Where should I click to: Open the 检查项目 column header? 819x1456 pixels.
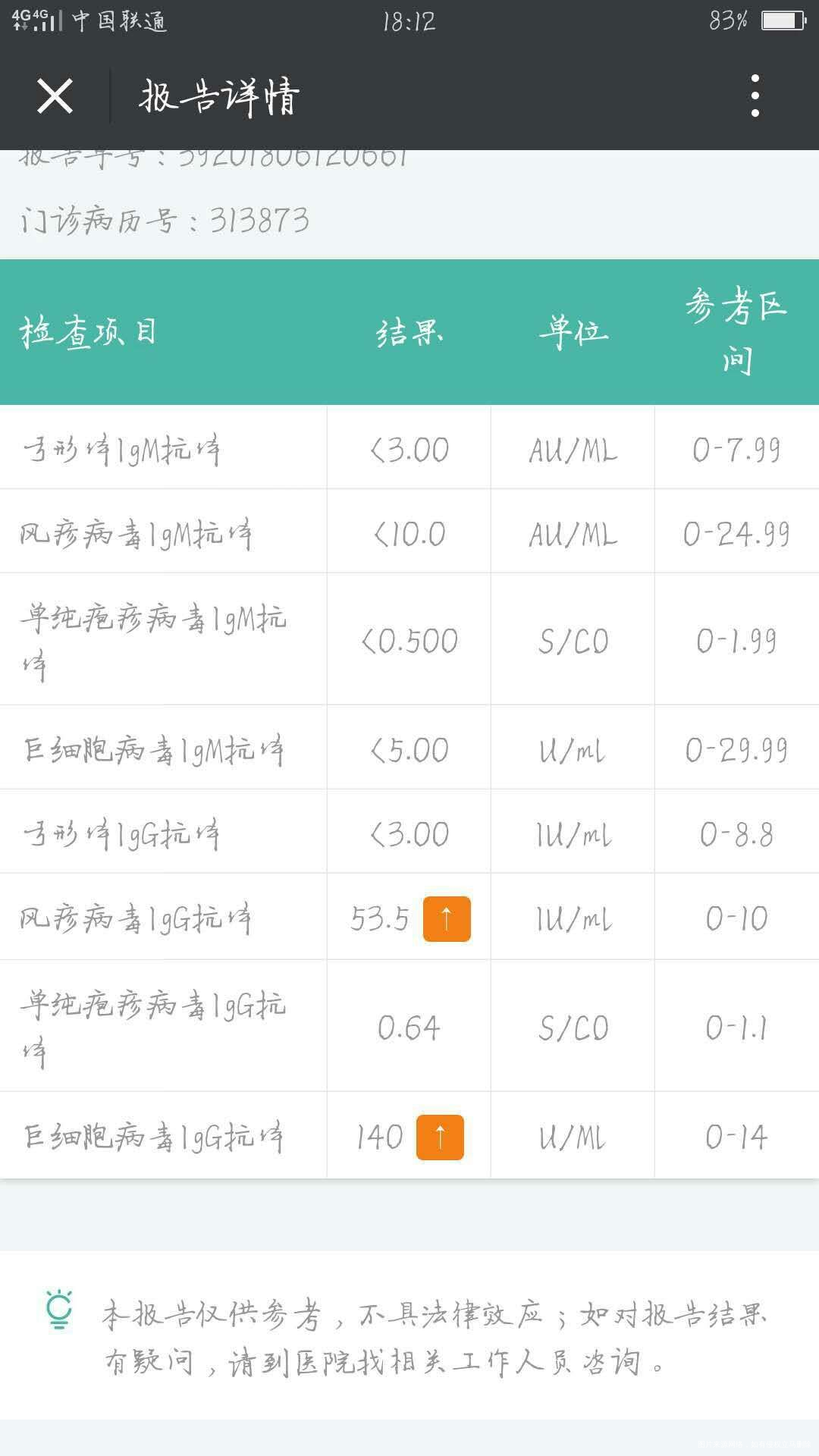93,330
